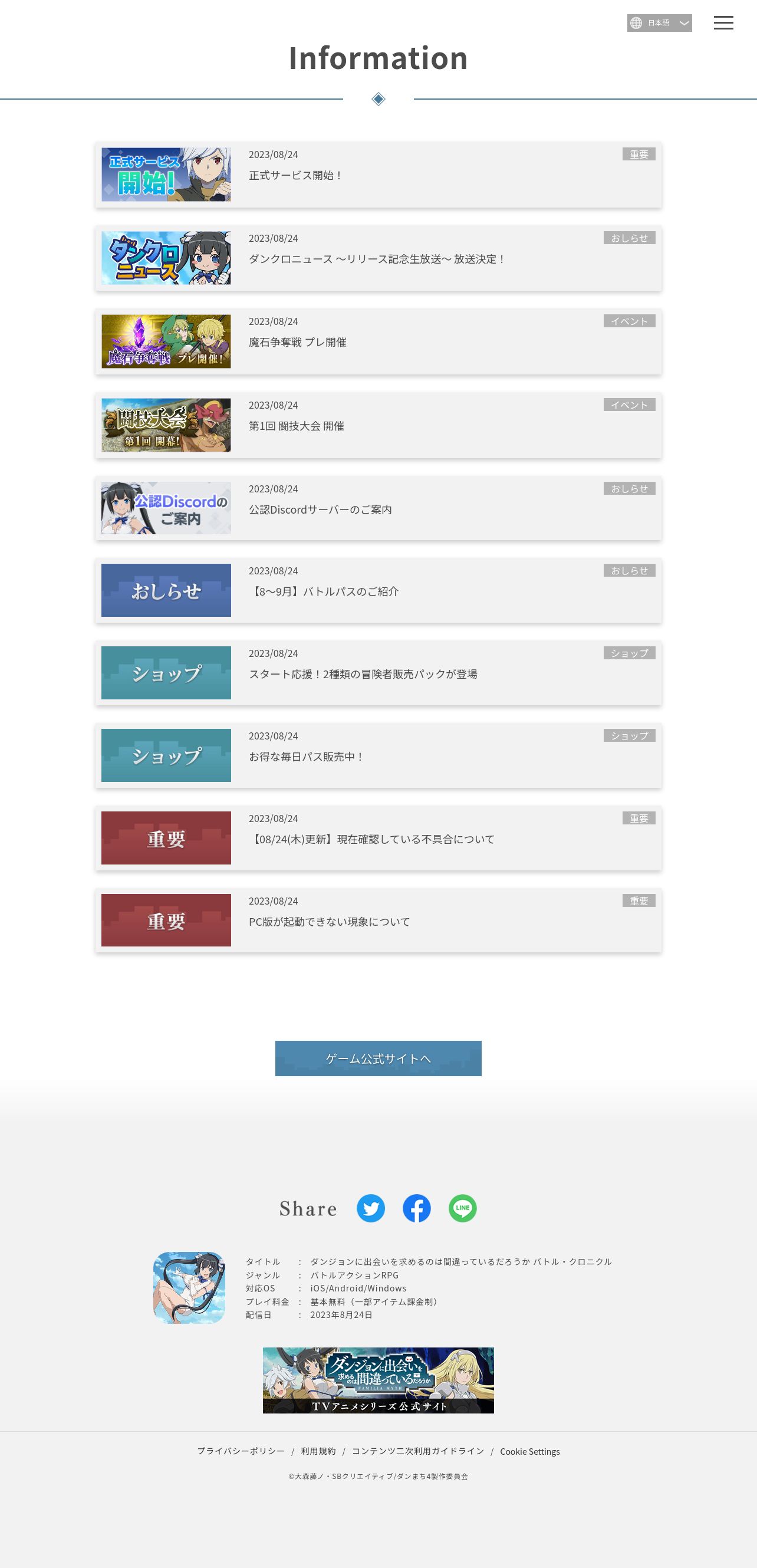Open the お得な毎日パス販売中！ shop post
757x1568 pixels.
click(378, 755)
